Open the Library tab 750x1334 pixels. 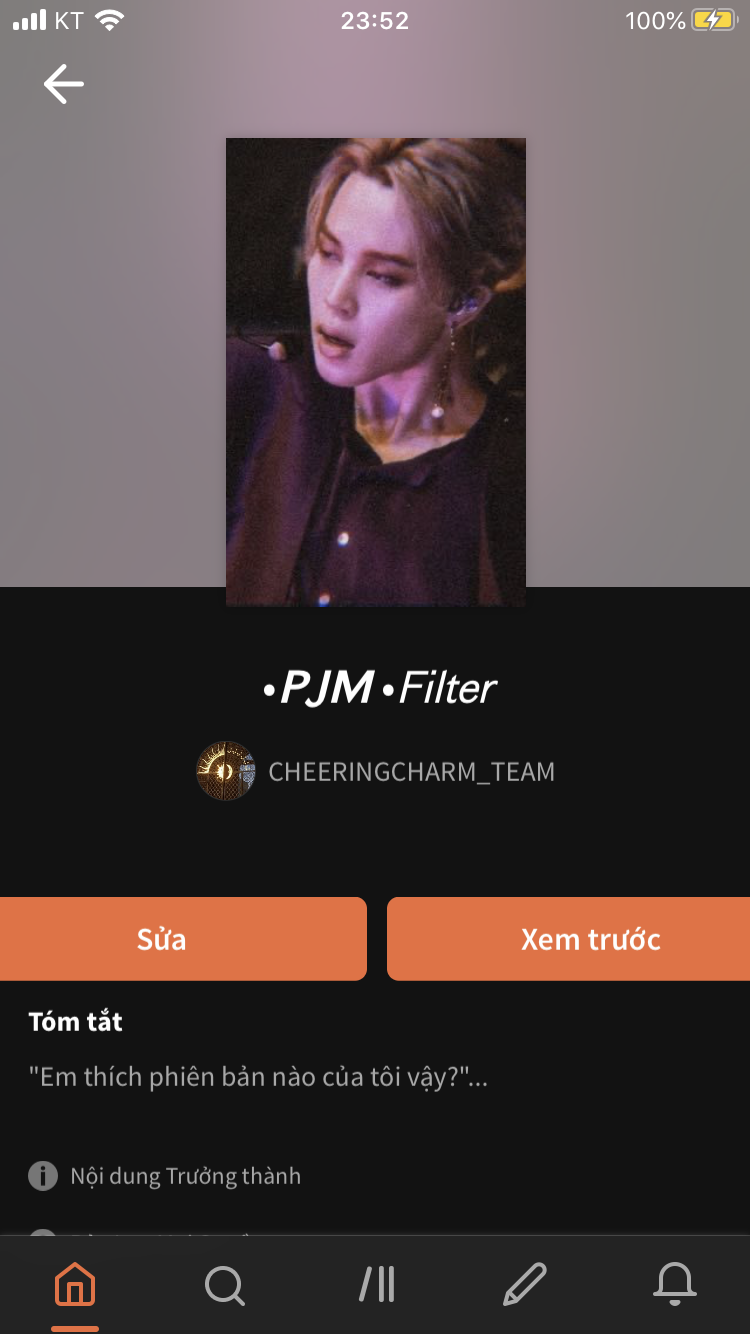[x=376, y=1283]
